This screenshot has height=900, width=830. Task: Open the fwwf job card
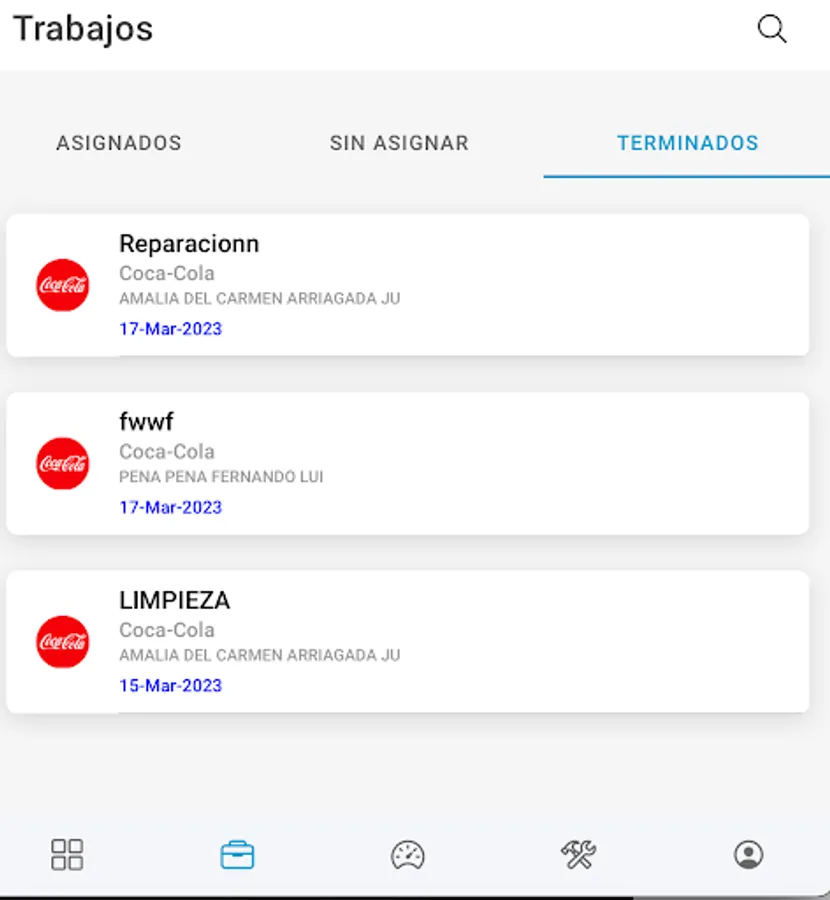click(x=407, y=463)
